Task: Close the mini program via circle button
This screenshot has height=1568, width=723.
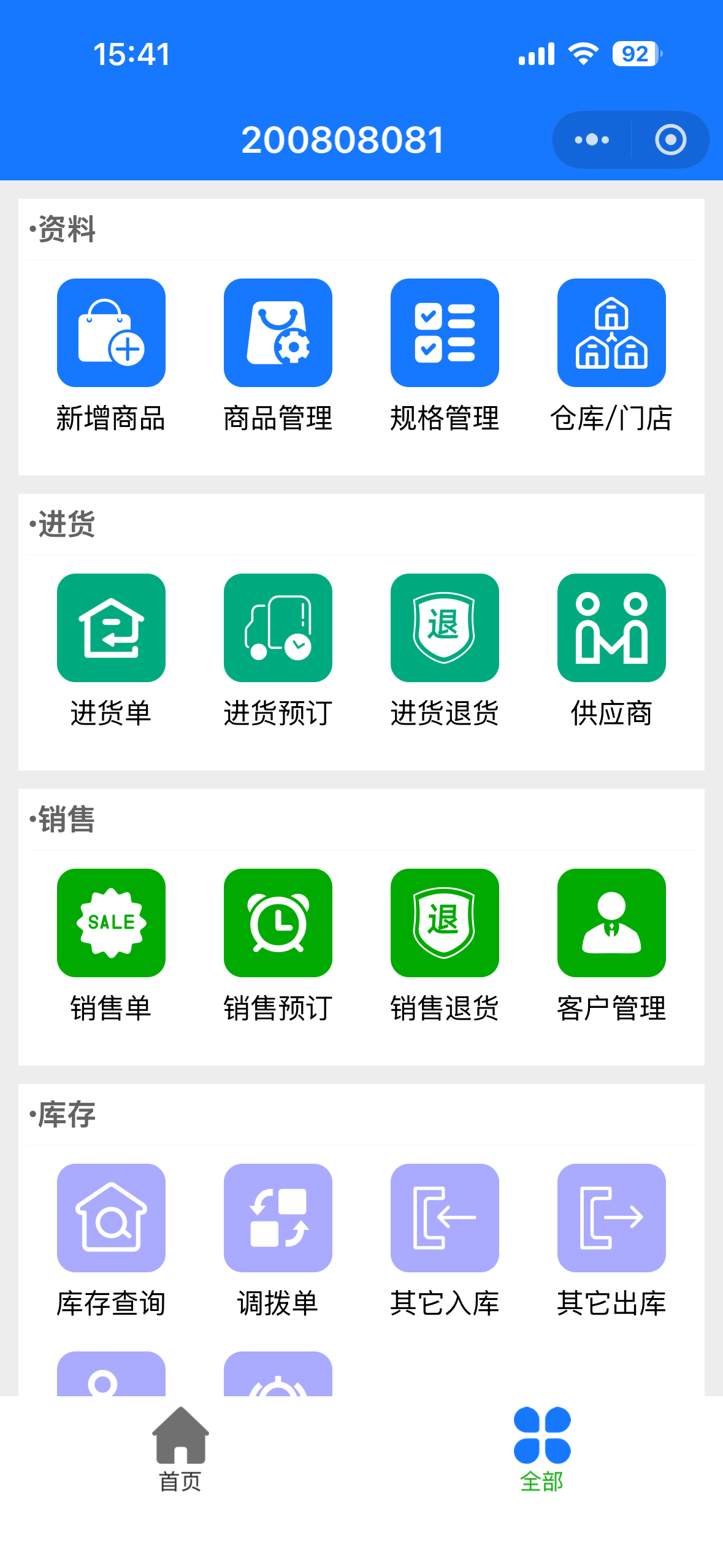Action: (670, 140)
